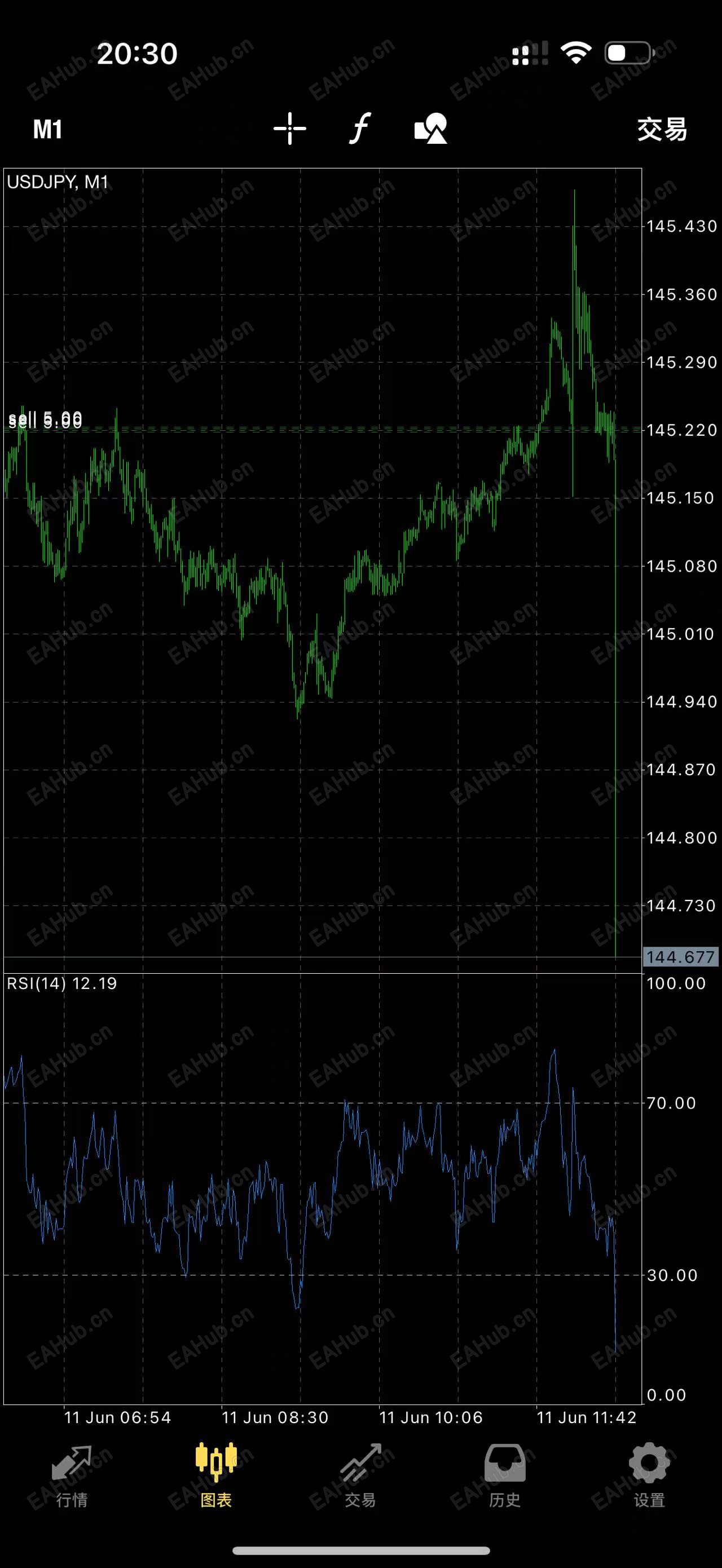This screenshot has height=1568, width=722.
Task: Open the 历史 history tab
Action: (505, 1476)
